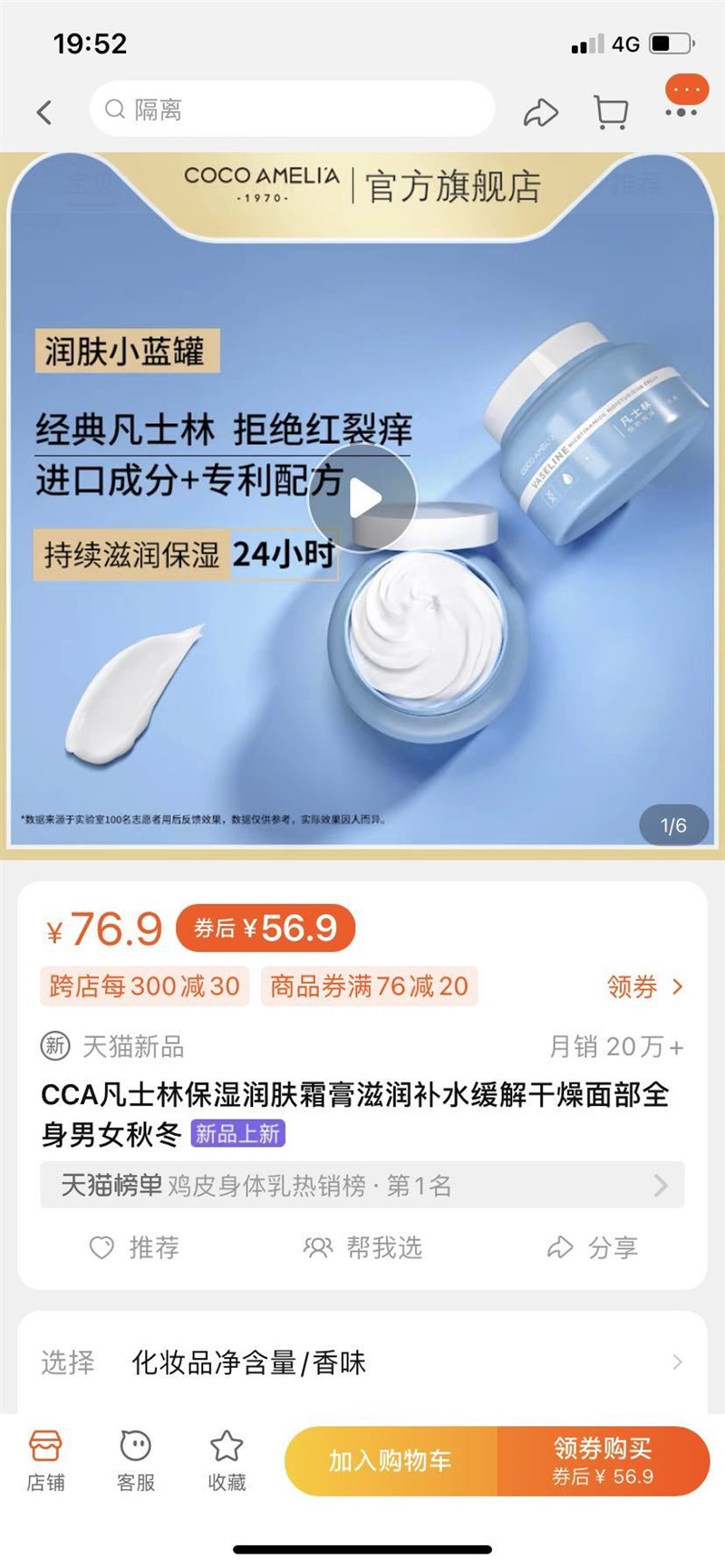Tap 领券购买 券后¥56.9 button
Screen dimensions: 725x1568
(603, 1460)
